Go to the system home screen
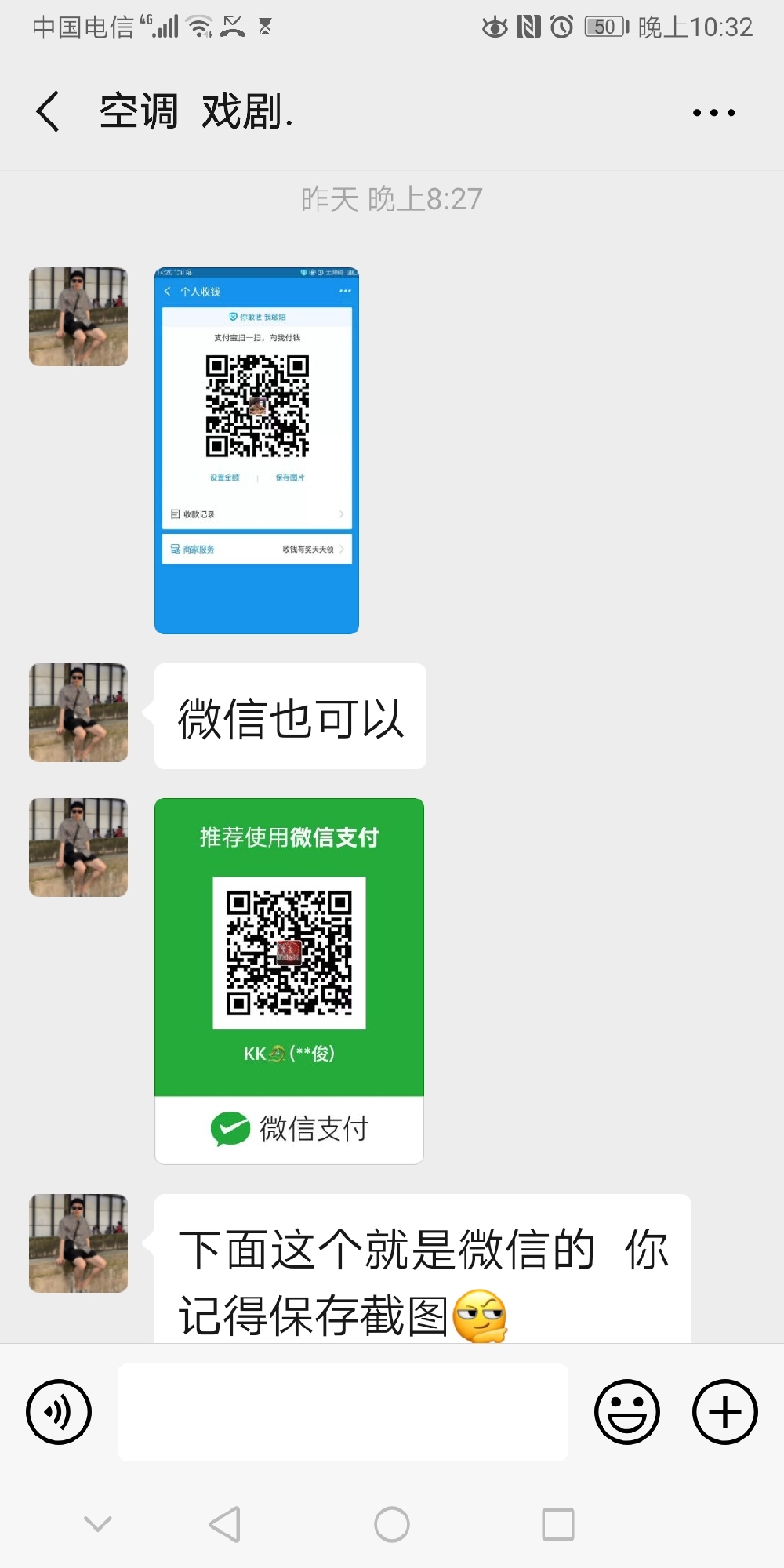The height and width of the screenshot is (1568, 784). pyautogui.click(x=392, y=1525)
